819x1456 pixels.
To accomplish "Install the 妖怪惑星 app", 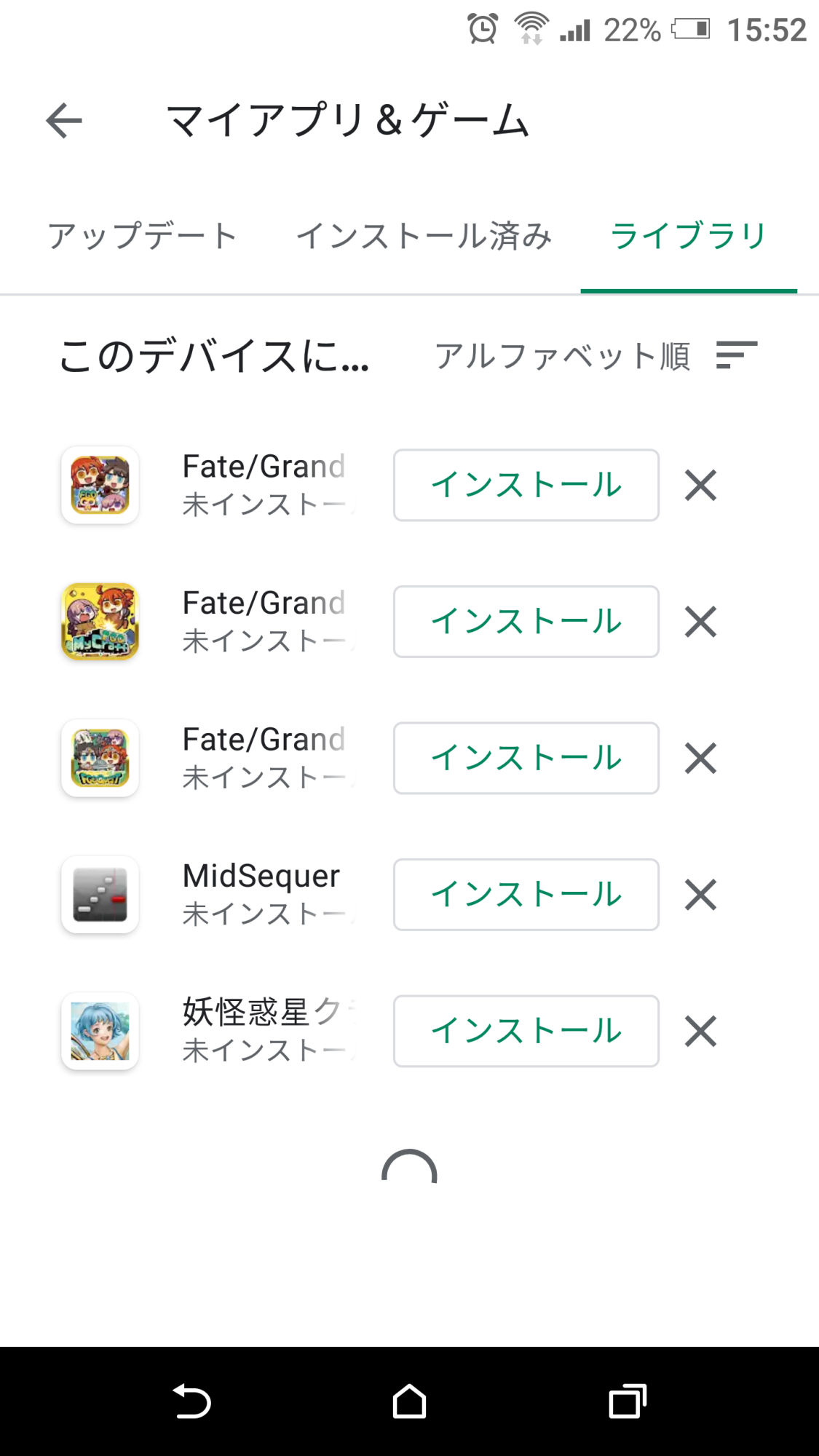I will (x=526, y=1031).
